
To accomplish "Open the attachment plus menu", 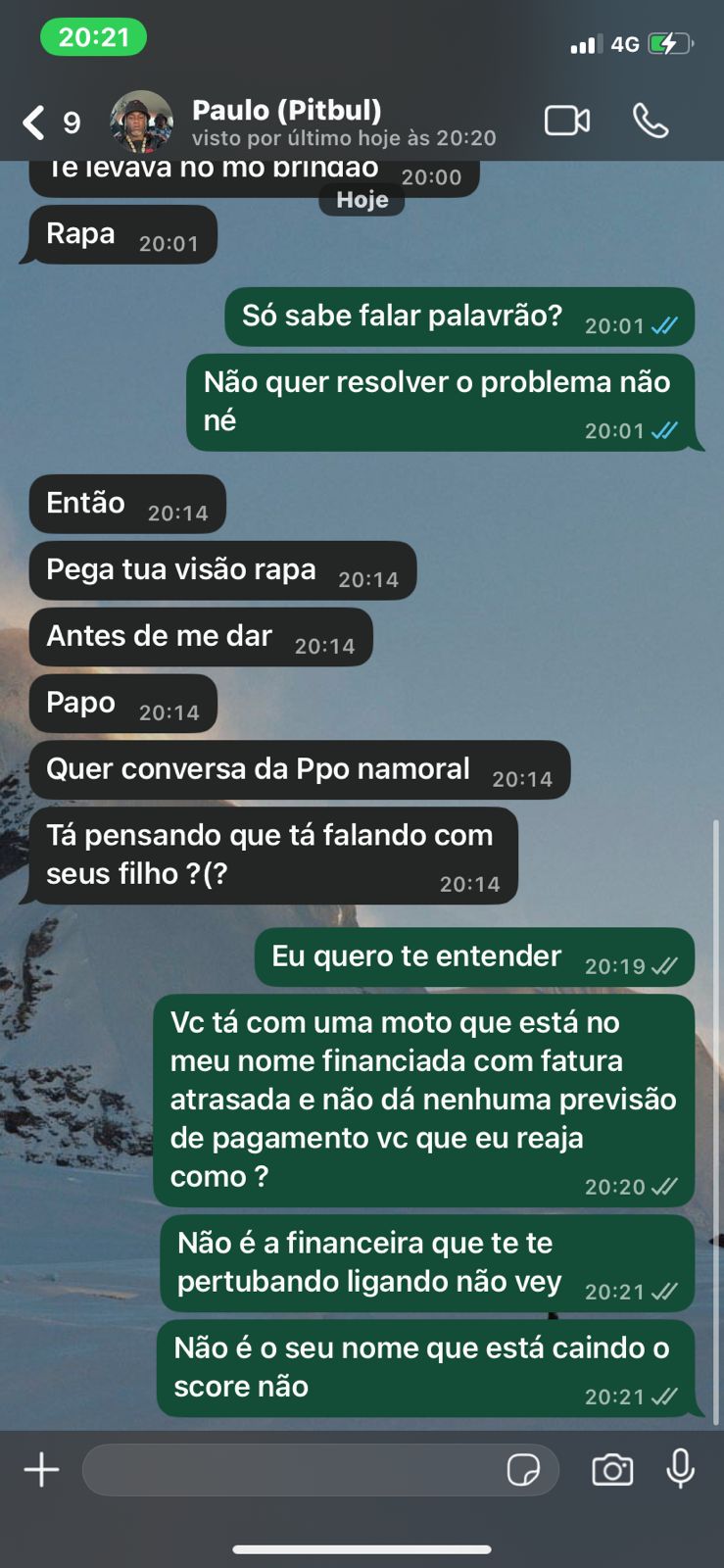I will (41, 1469).
